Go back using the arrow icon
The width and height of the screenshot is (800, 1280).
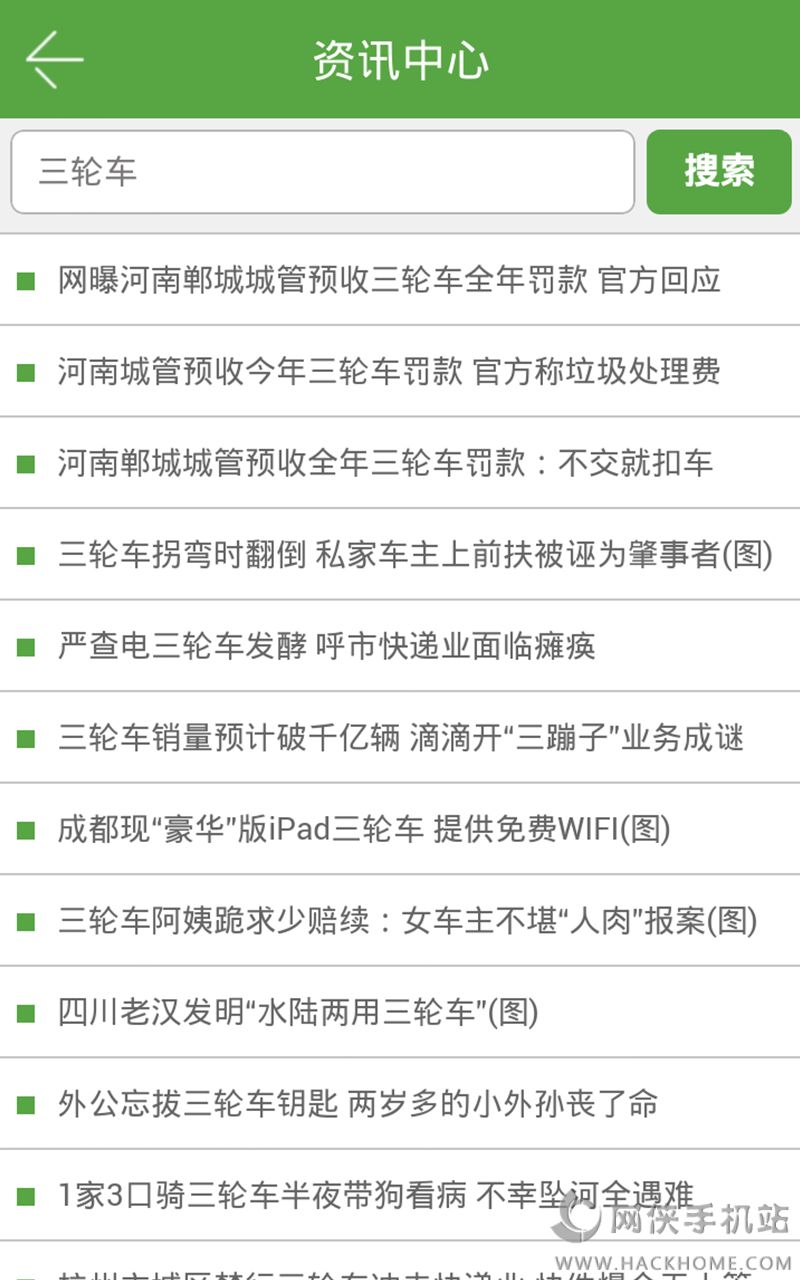click(x=54, y=59)
